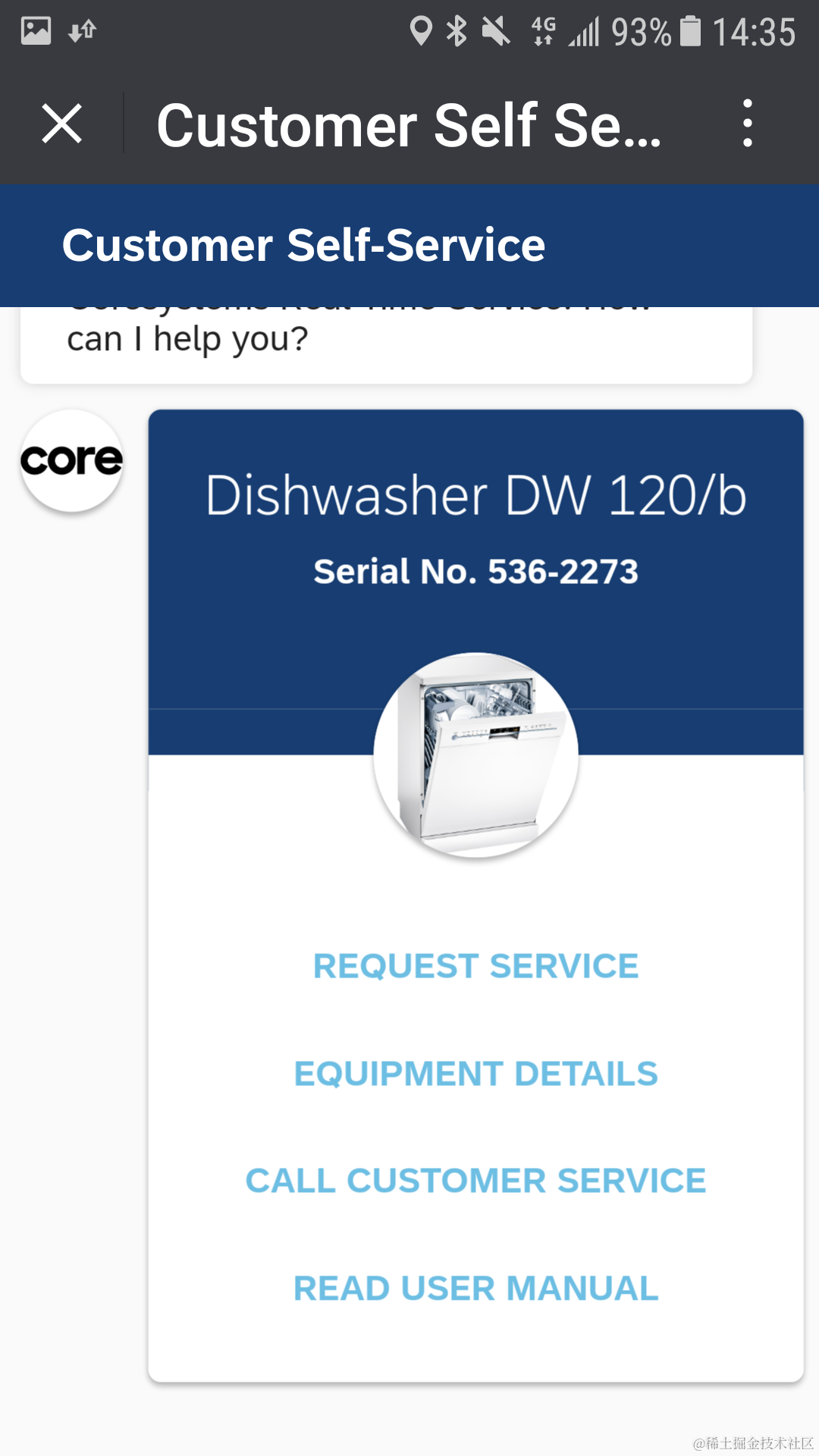
Task: Open Read User Manual
Action: 475,1288
